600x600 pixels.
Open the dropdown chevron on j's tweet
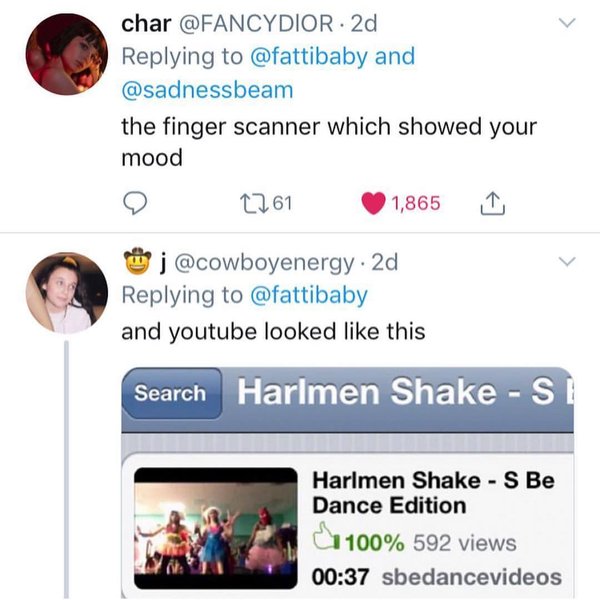pos(565,262)
